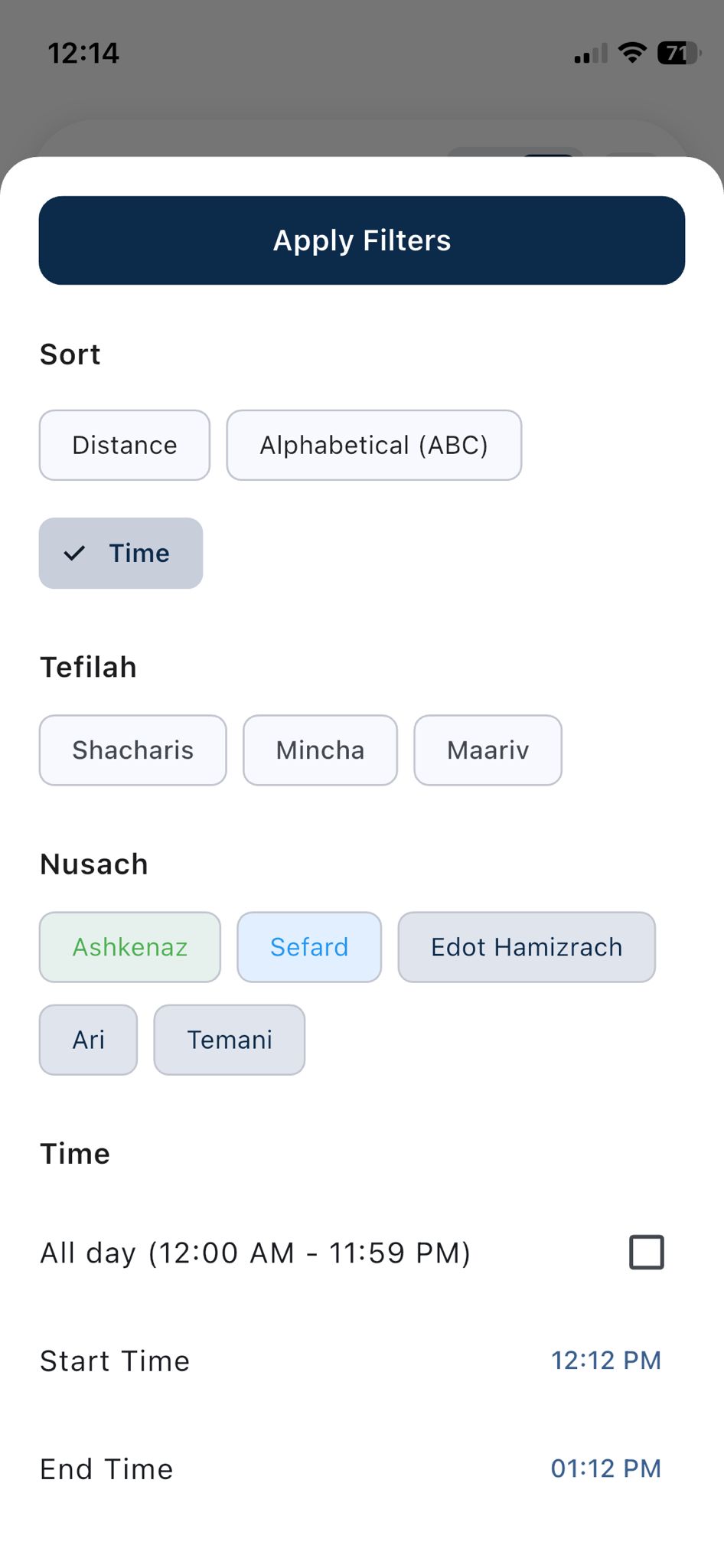This screenshot has width=724, height=1568.
Task: Enable the Edot Hamizrach nusach filter
Action: 527,947
